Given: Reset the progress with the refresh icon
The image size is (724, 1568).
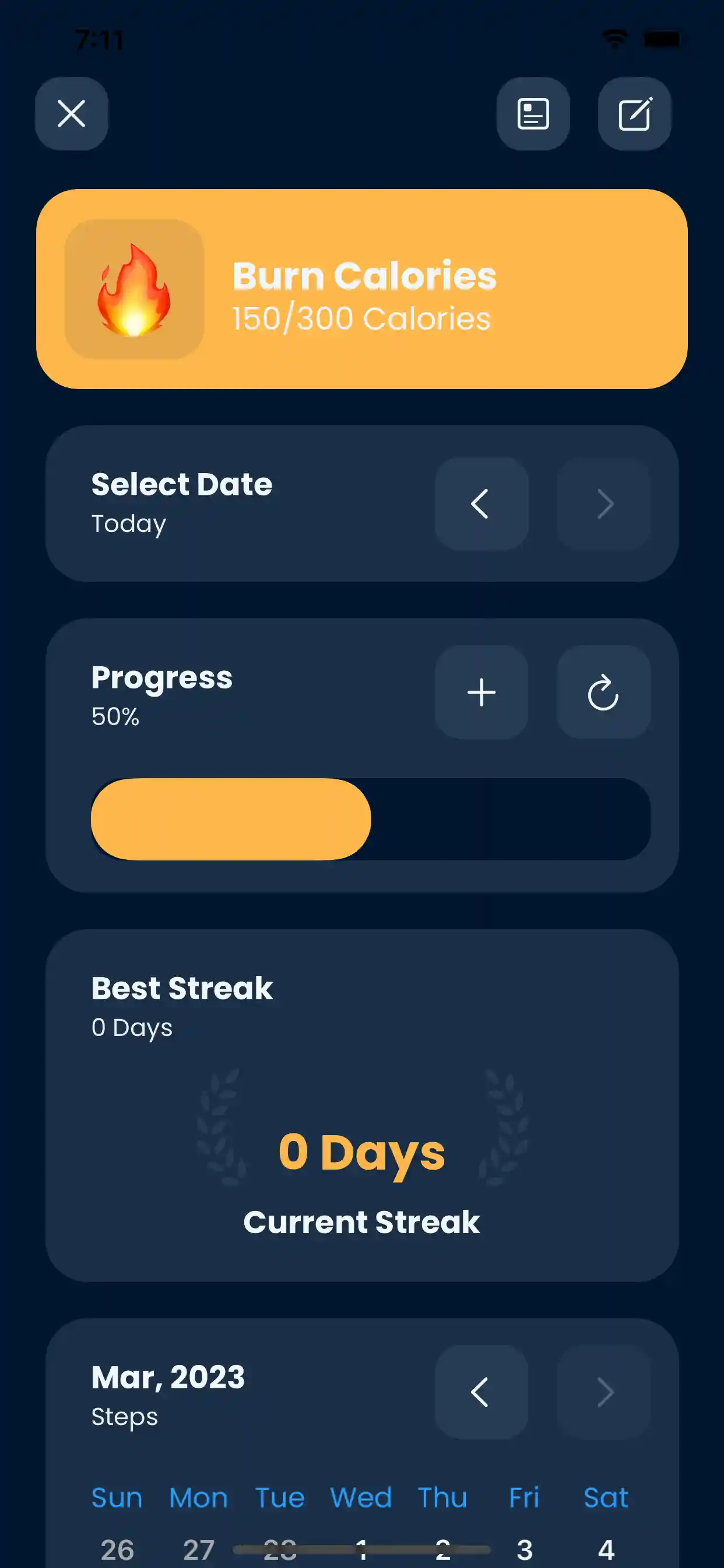Looking at the screenshot, I should [x=603, y=692].
